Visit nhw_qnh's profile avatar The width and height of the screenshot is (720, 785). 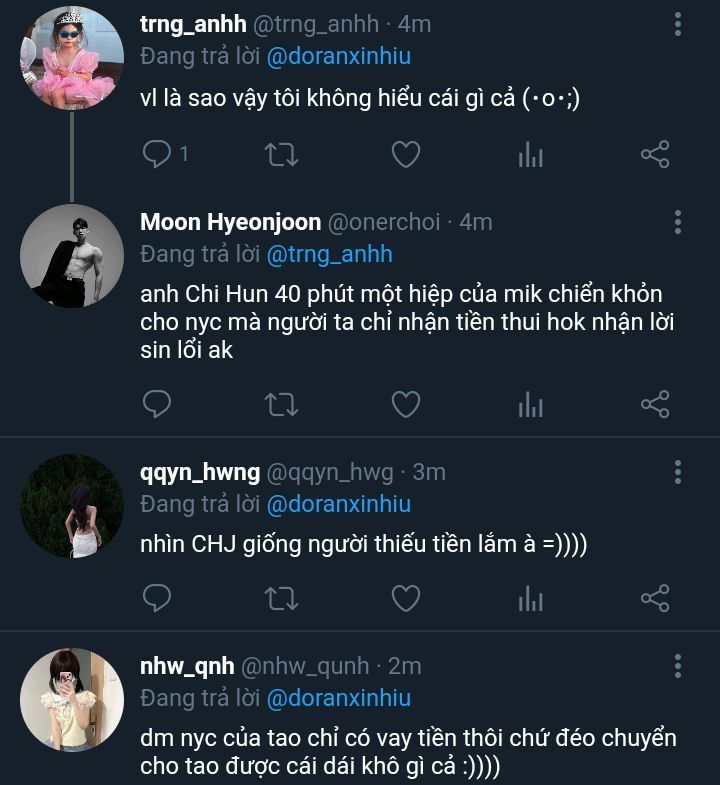coord(72,700)
